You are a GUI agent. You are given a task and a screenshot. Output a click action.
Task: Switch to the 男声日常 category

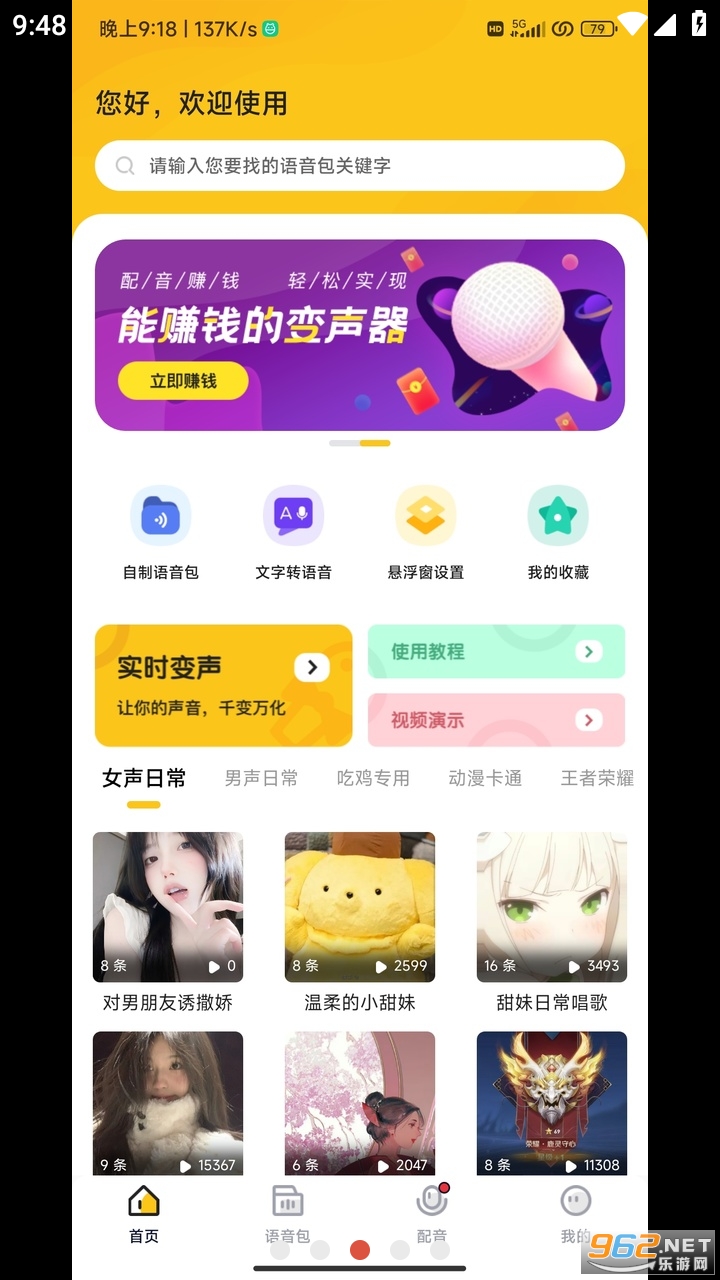261,778
